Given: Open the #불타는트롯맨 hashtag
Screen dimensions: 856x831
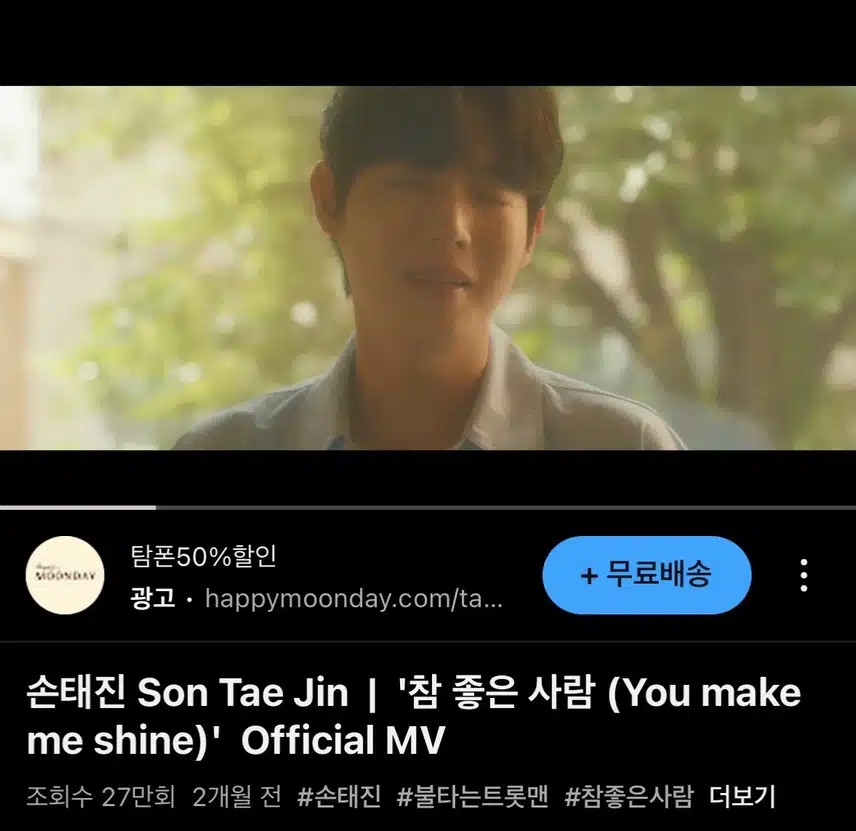Looking at the screenshot, I should click(x=473, y=797).
